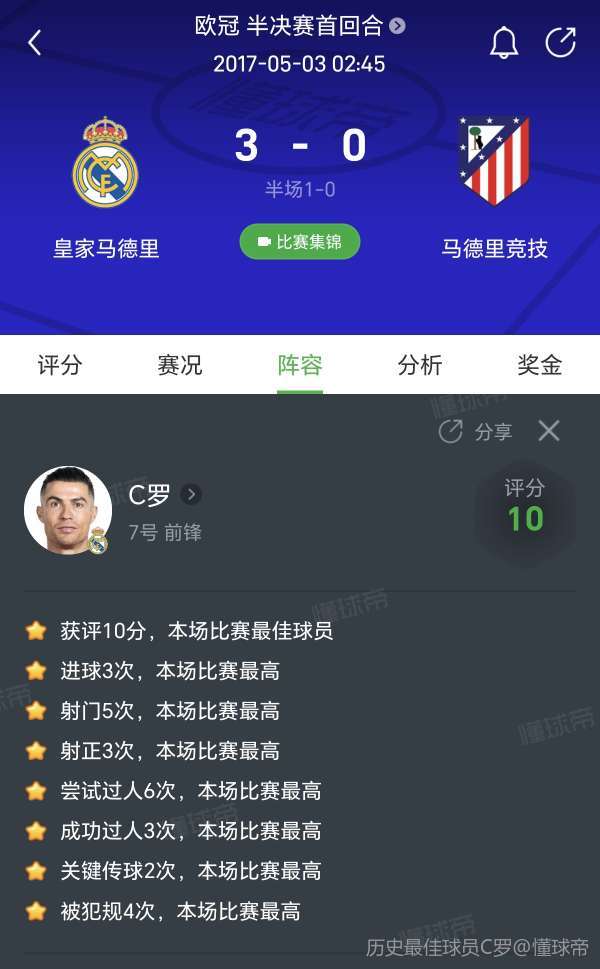Viewport: 600px width, 969px height.
Task: Go back using the arrow
Action: pyautogui.click(x=35, y=42)
